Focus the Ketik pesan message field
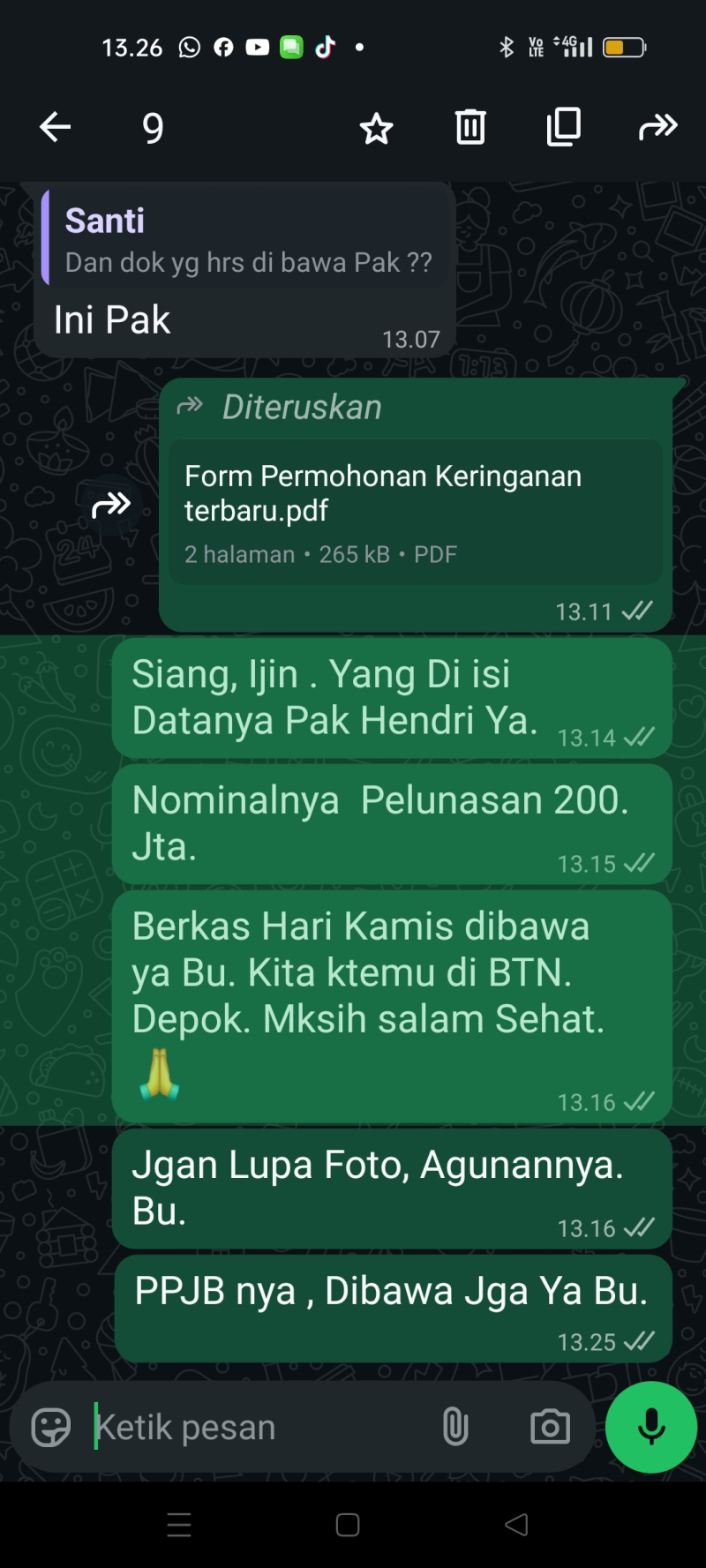706x1568 pixels. 256,1427
